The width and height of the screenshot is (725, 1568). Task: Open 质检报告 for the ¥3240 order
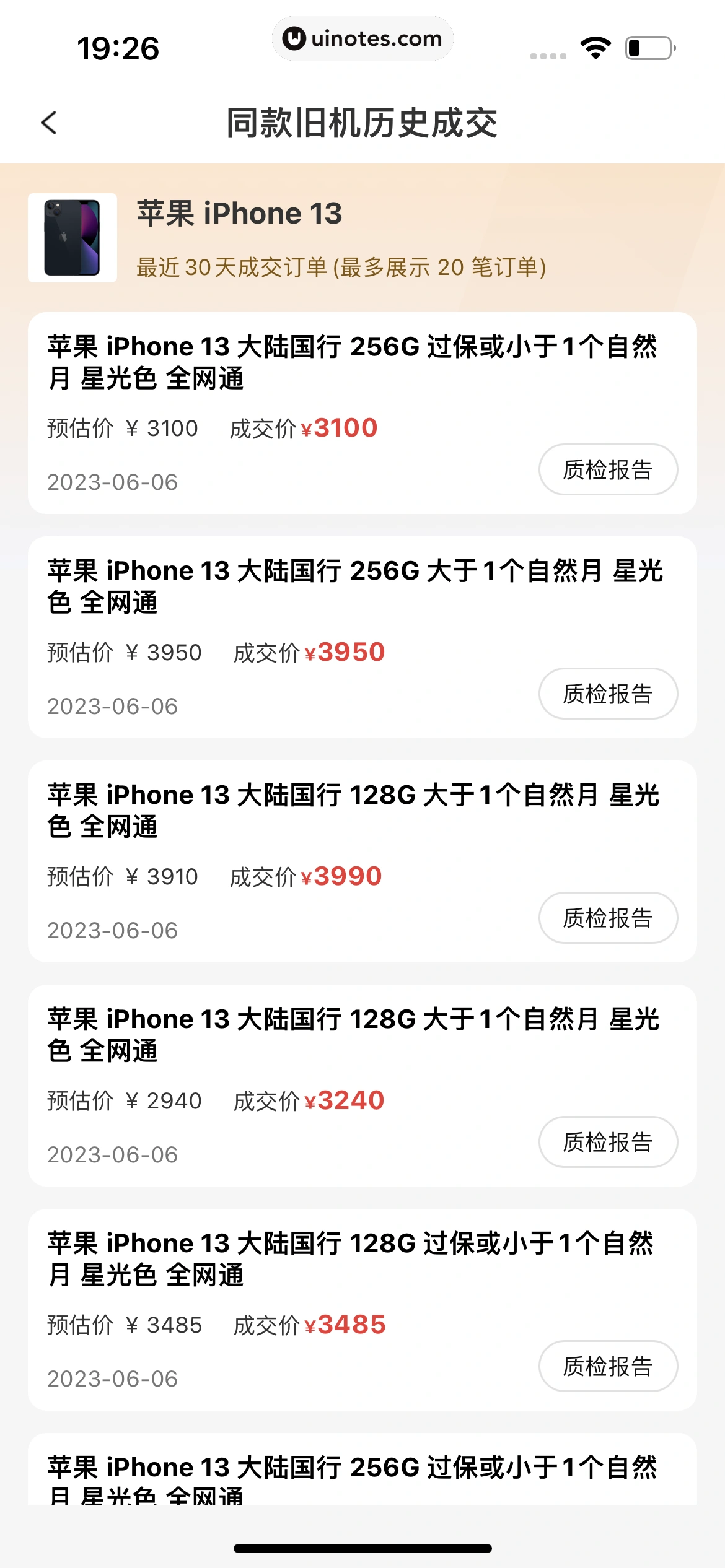608,1143
